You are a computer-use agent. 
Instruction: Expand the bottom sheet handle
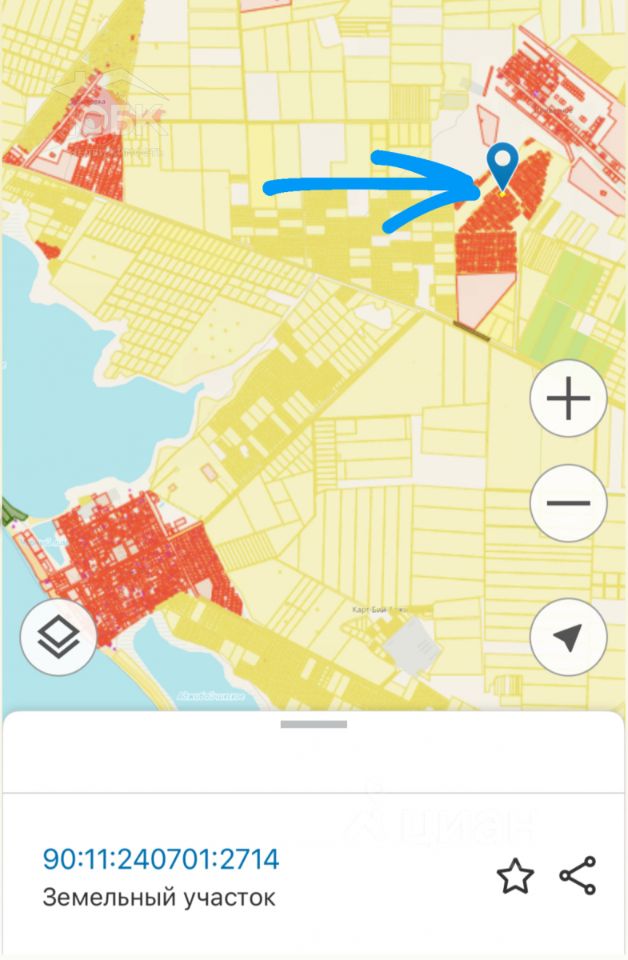click(313, 724)
